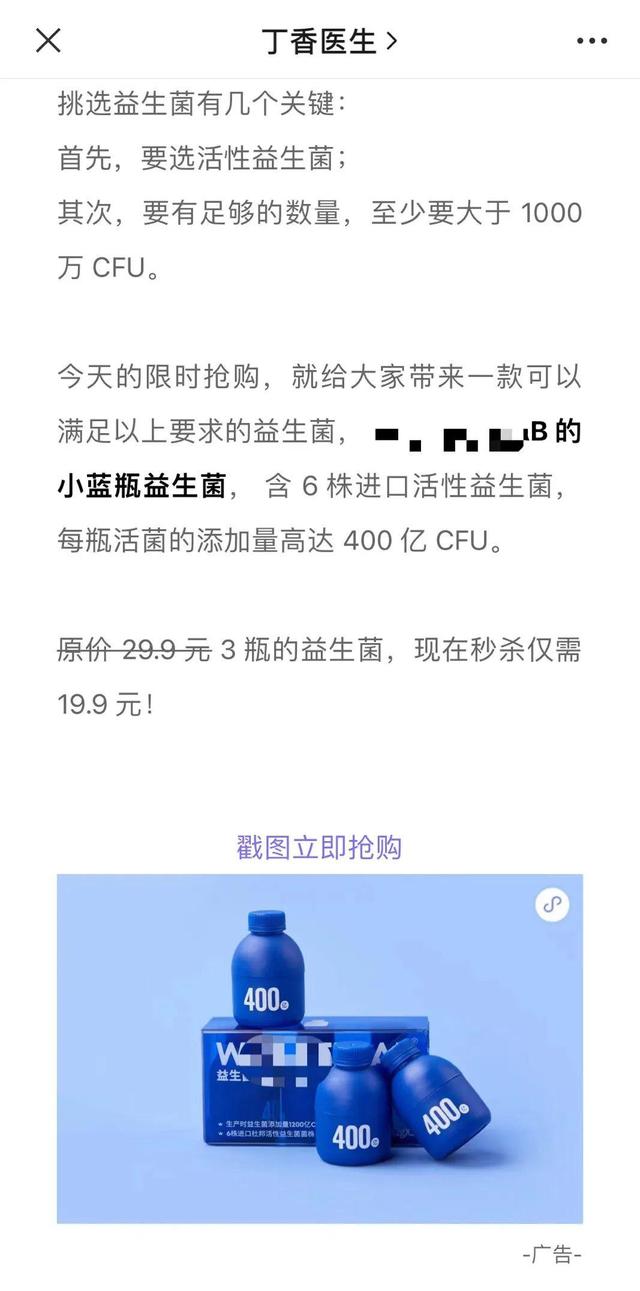The height and width of the screenshot is (1291, 640).
Task: Close the article page
Action: pos(48,40)
